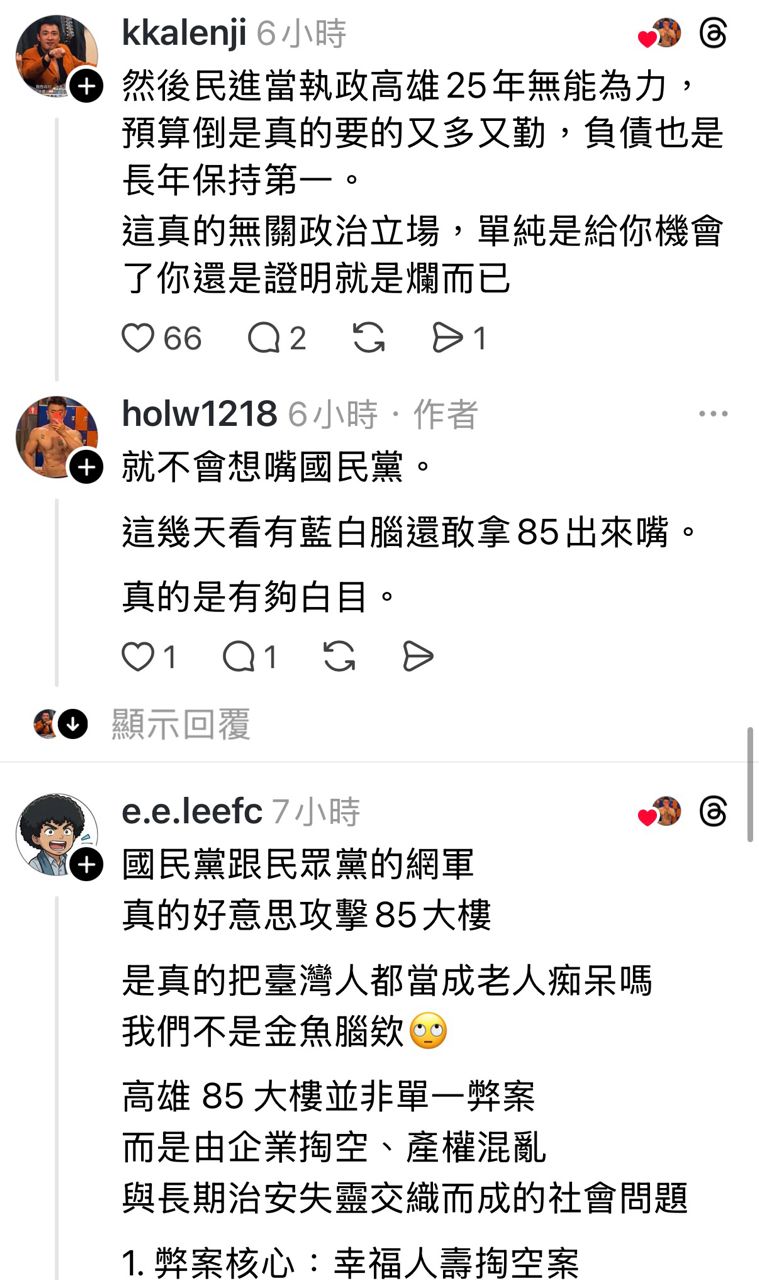759x1280 pixels.
Task: Follow e.e.leefc via avatar plus badge
Action: pyautogui.click(x=87, y=864)
